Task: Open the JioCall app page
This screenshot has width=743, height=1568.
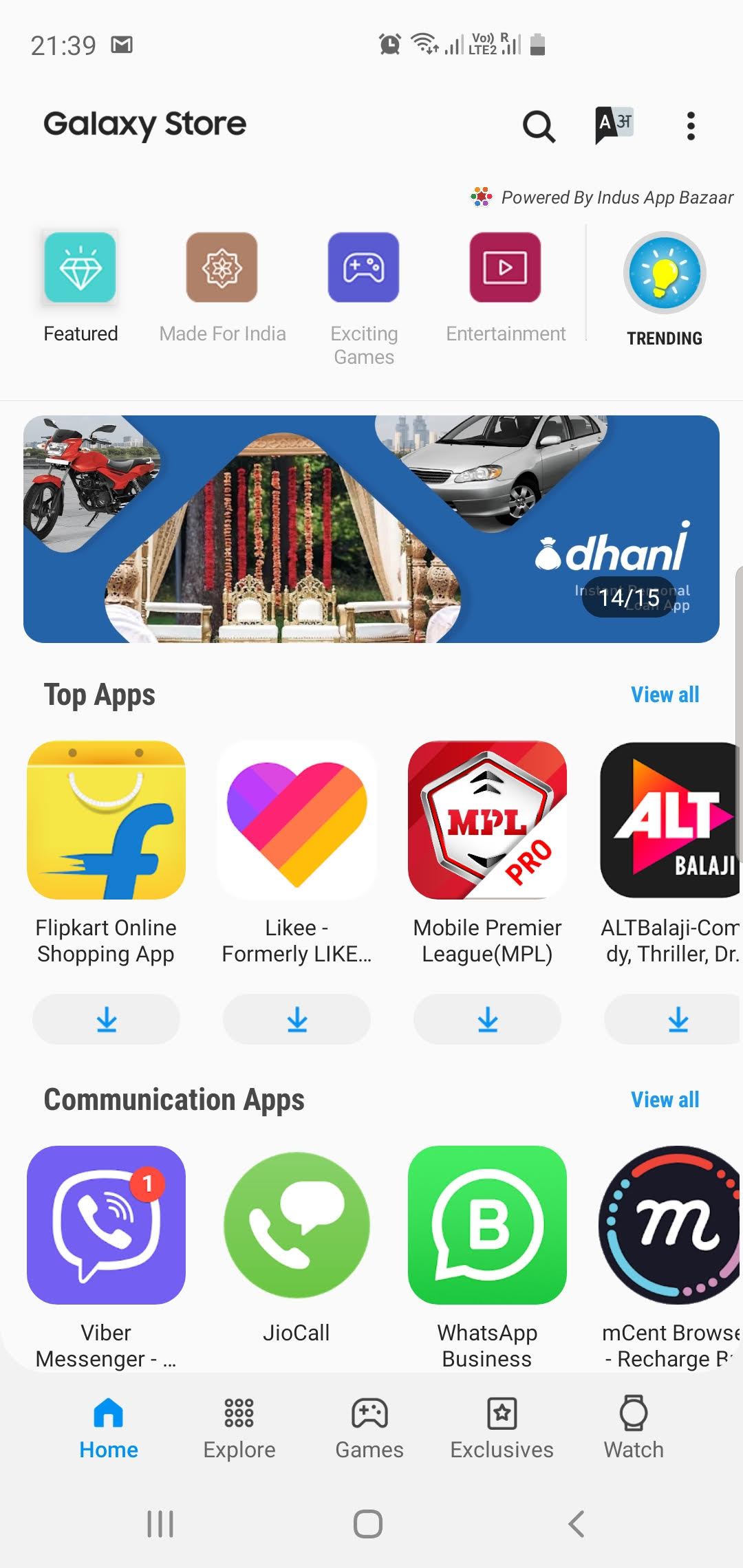Action: 297,1225
